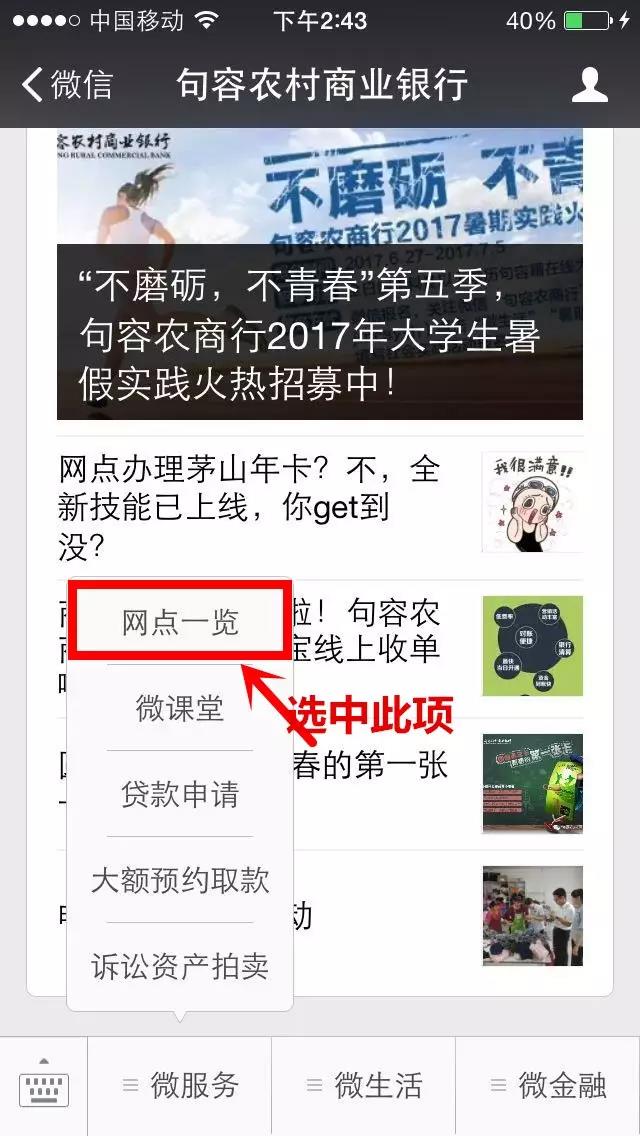Expand the 微生活 bottom menu
The height and width of the screenshot is (1136, 640).
(x=364, y=1086)
